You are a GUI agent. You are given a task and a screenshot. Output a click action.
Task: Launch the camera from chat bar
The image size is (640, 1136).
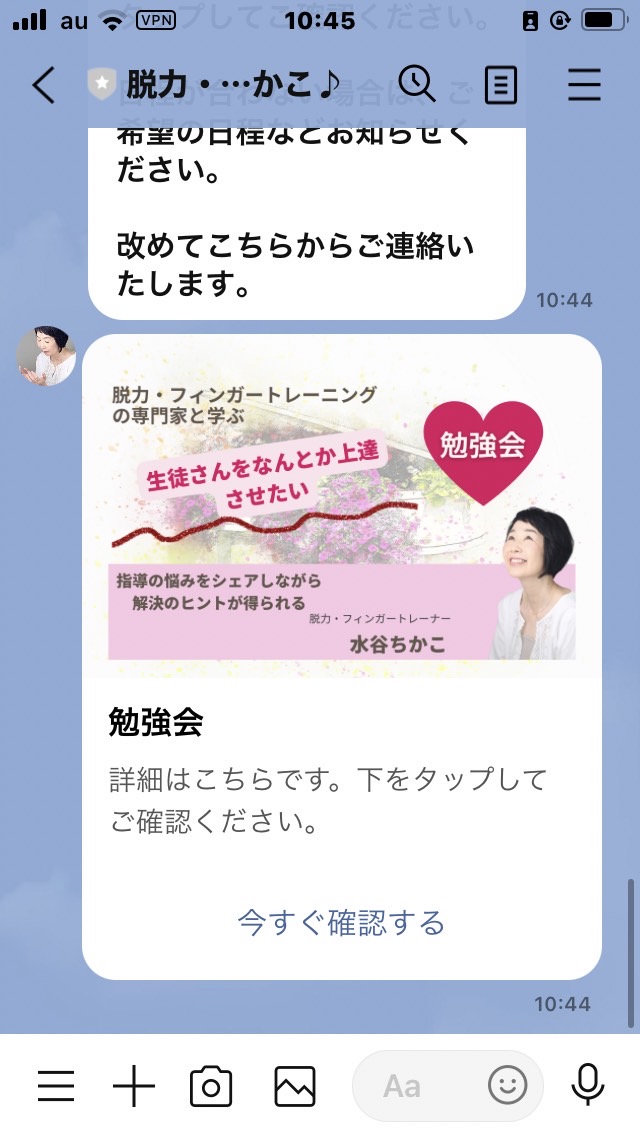[x=211, y=1086]
